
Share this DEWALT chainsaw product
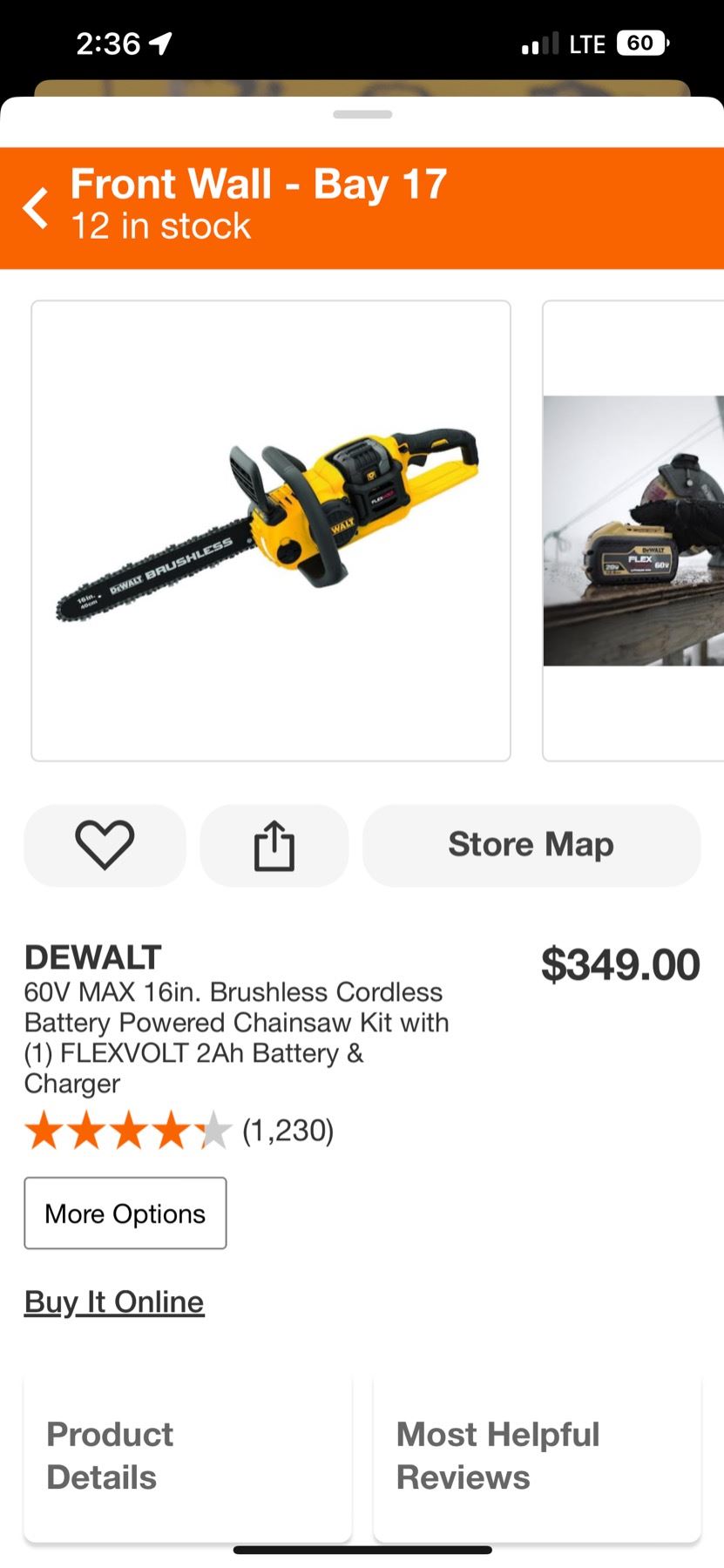click(x=274, y=845)
